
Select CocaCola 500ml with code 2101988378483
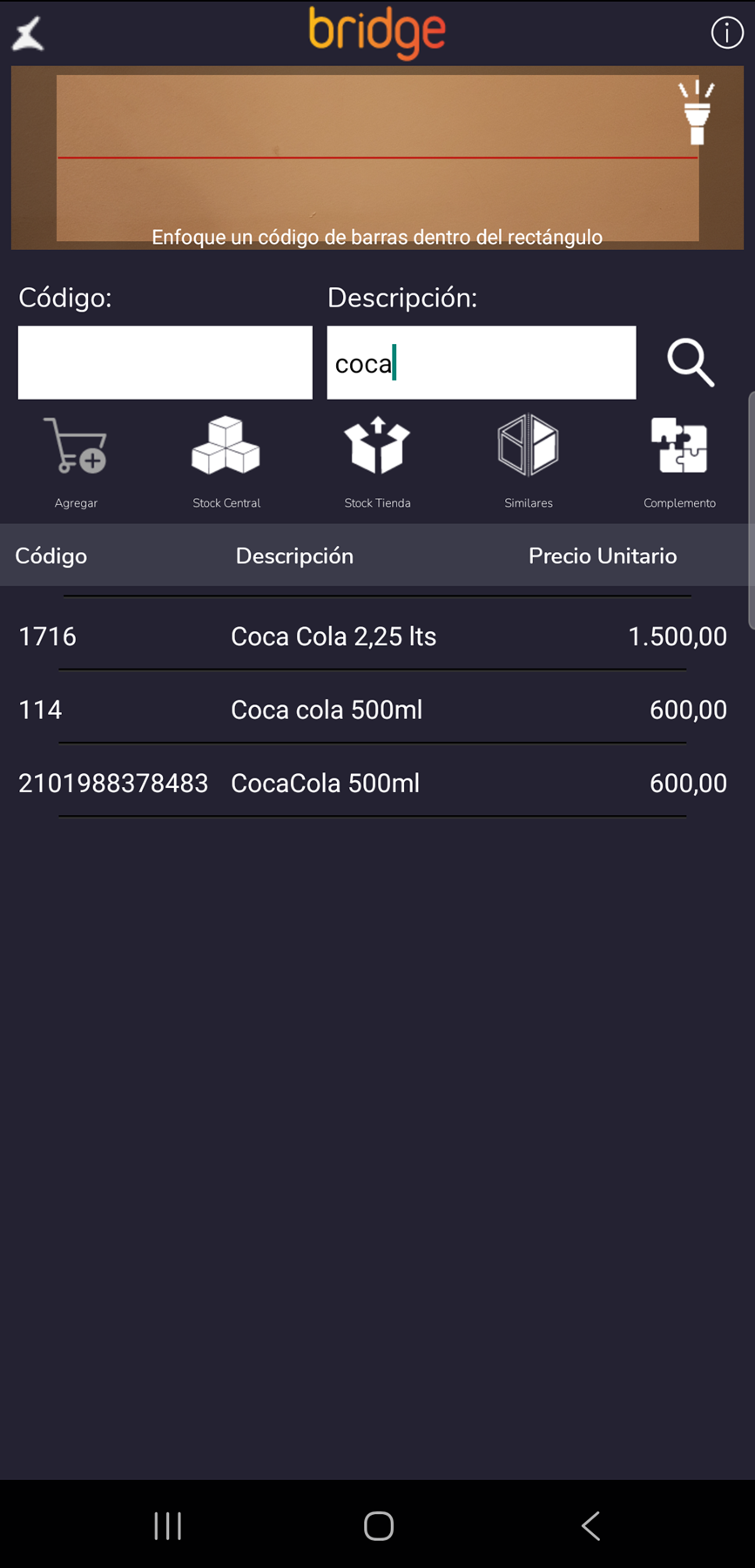click(373, 783)
